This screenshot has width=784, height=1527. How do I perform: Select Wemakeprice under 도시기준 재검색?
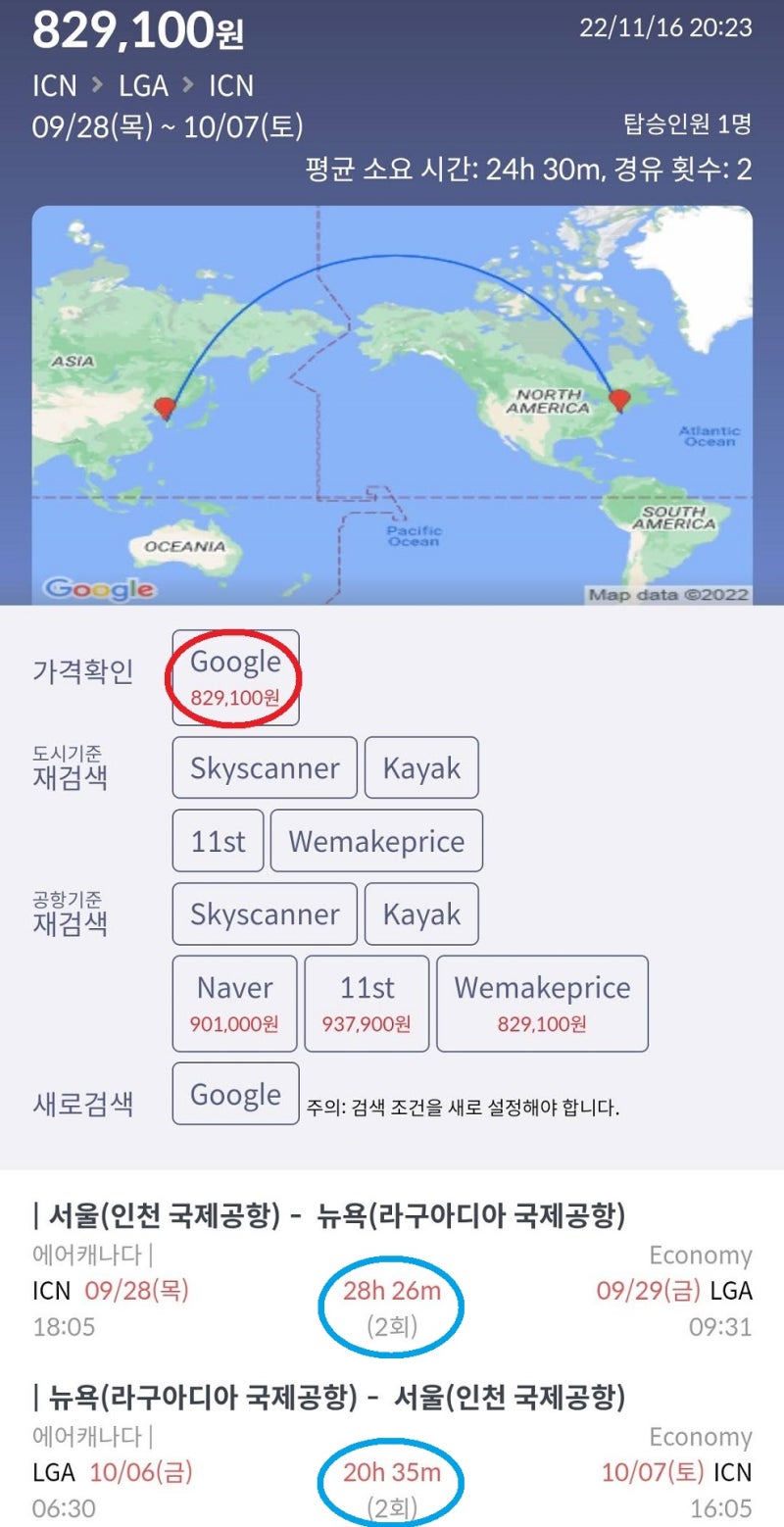click(x=376, y=840)
